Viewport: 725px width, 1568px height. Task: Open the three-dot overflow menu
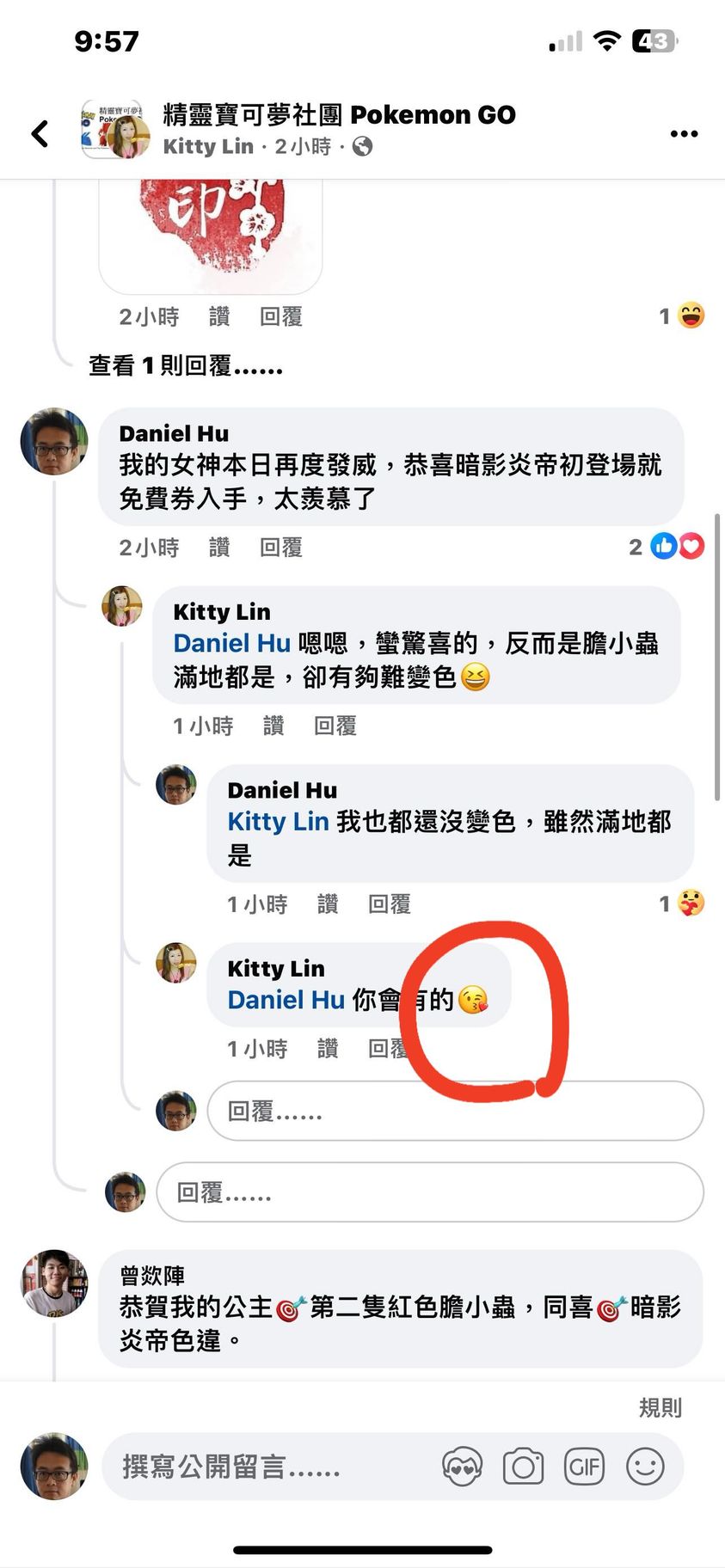click(684, 133)
